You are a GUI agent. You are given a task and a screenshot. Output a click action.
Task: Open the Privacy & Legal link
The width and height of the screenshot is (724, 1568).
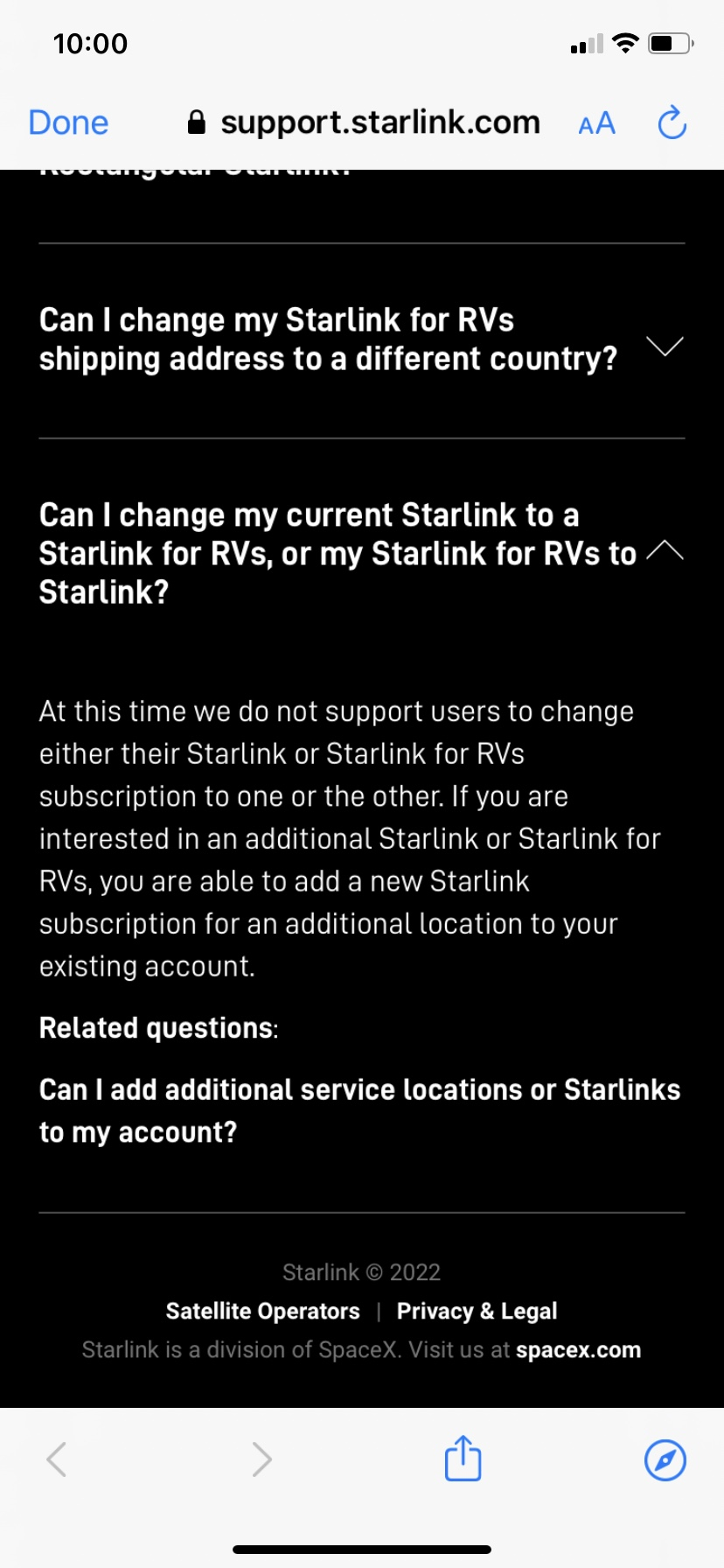[477, 1311]
